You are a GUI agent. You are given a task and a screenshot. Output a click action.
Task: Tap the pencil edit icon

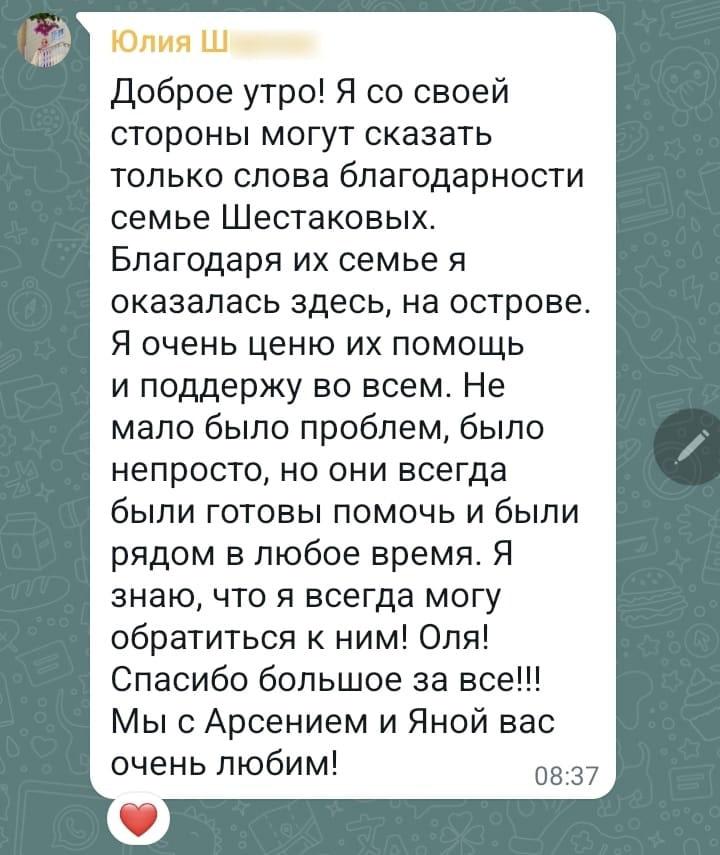(690, 446)
